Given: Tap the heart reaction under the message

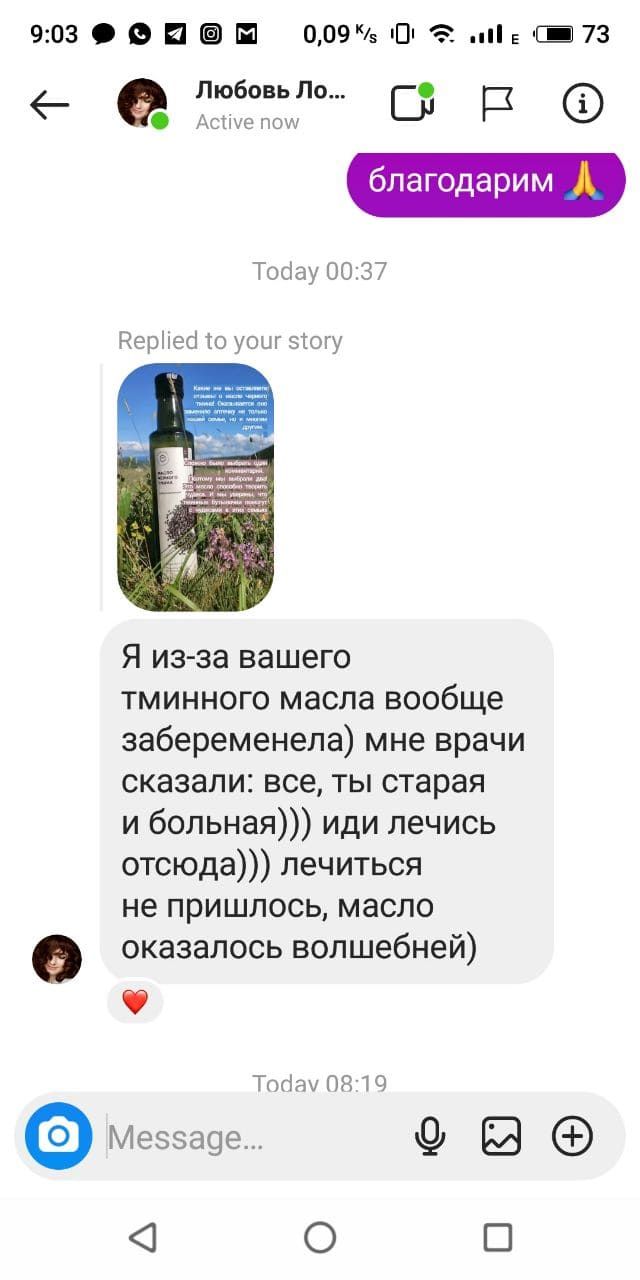Looking at the screenshot, I should pyautogui.click(x=135, y=1001).
